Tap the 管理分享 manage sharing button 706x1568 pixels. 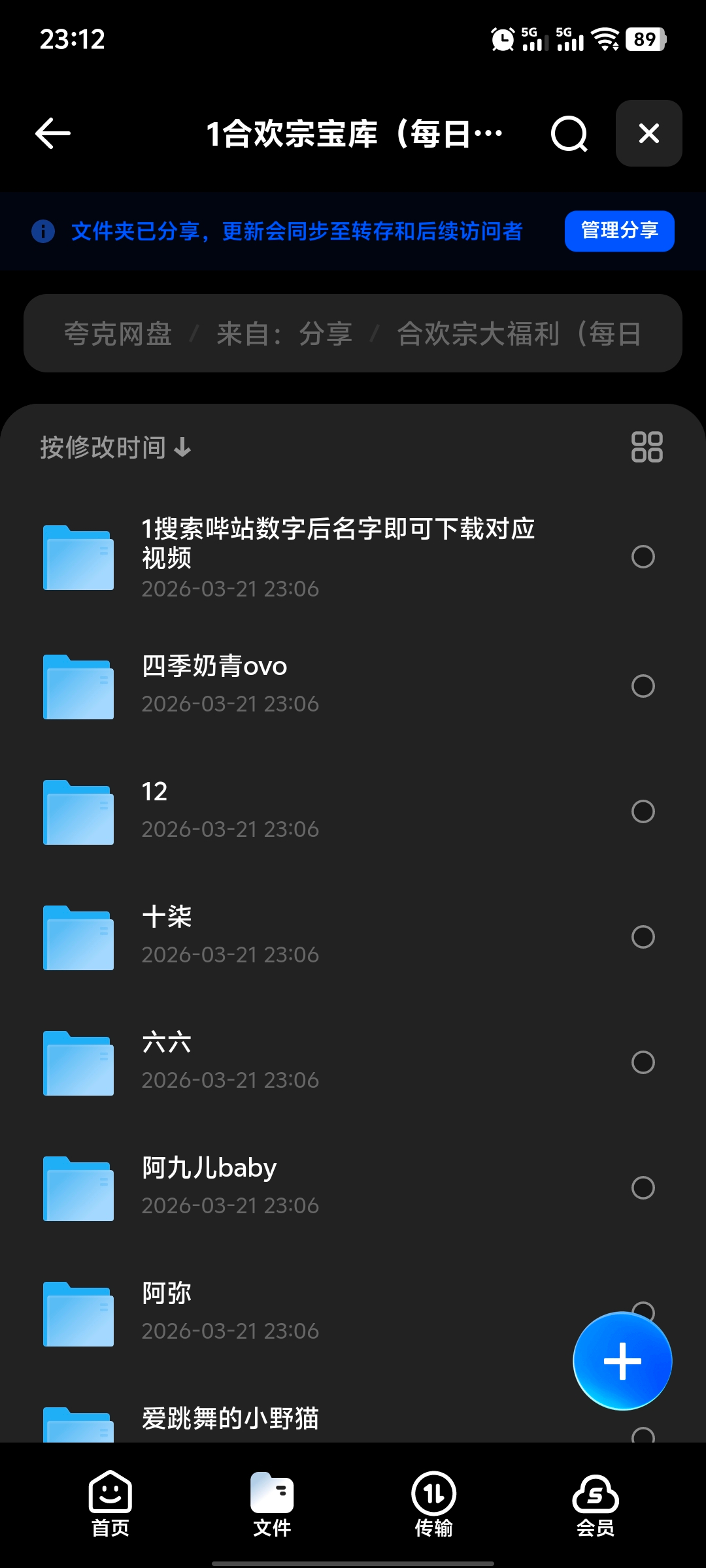pos(618,231)
